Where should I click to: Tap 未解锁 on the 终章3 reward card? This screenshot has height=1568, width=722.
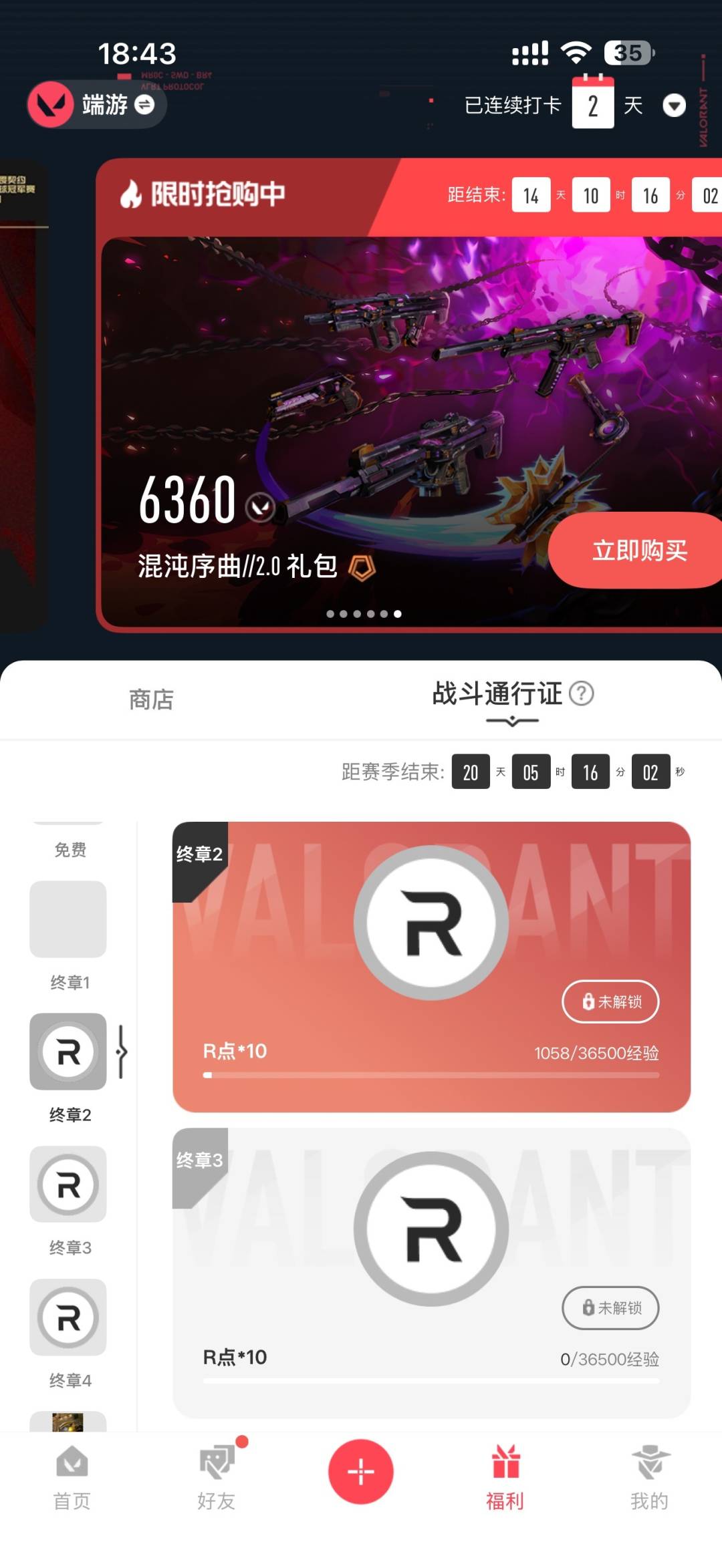pos(610,1307)
